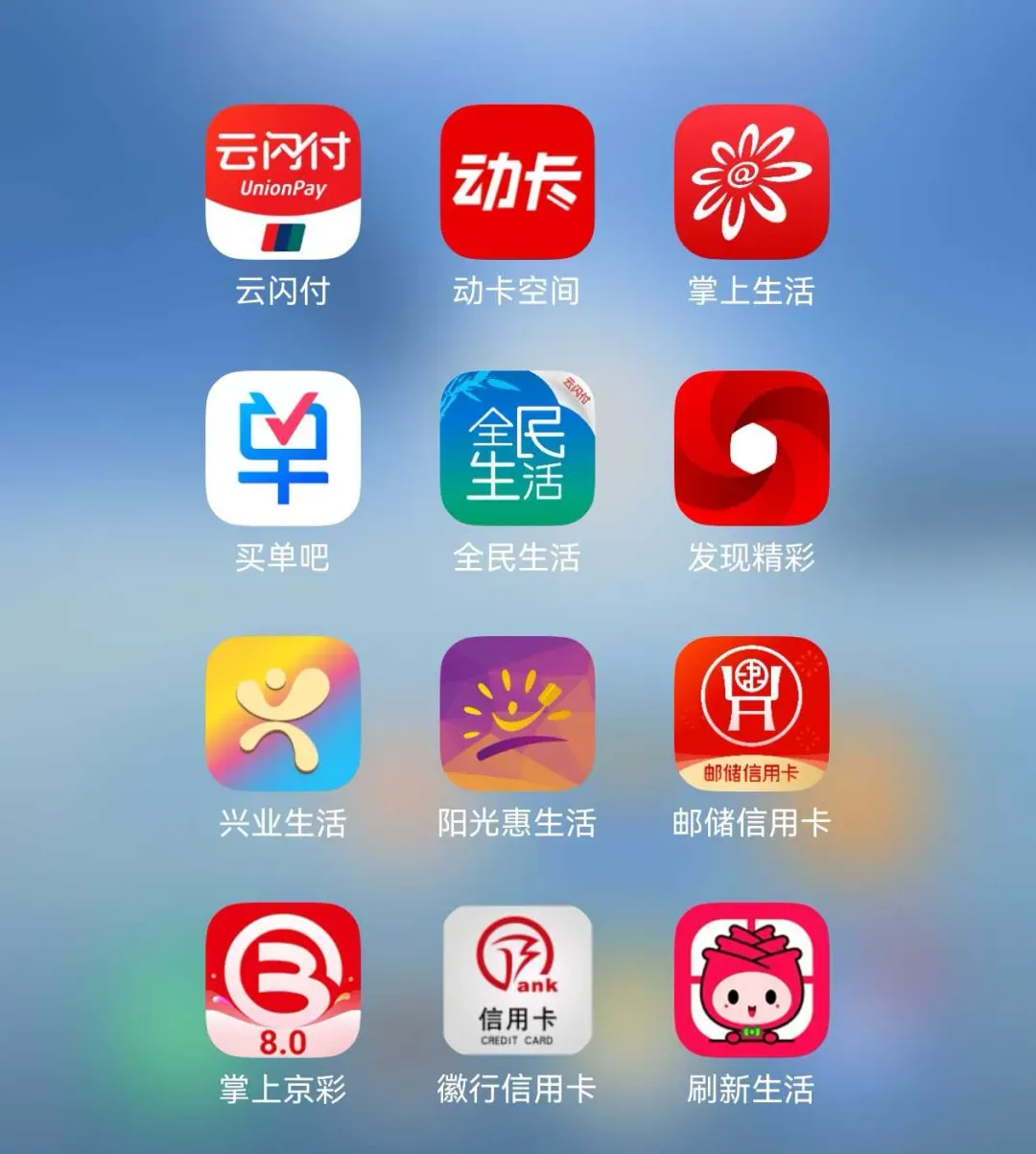The width and height of the screenshot is (1036, 1154).
Task: Open the 全民生活 app
Action: 517,448
